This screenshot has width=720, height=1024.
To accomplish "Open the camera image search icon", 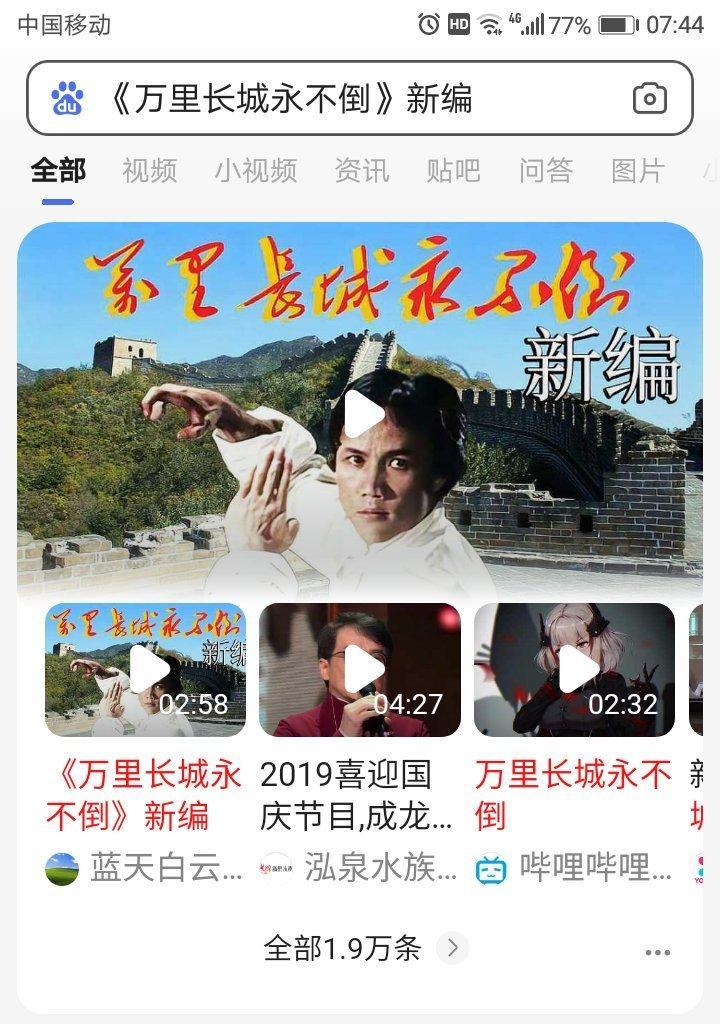I will coord(649,99).
